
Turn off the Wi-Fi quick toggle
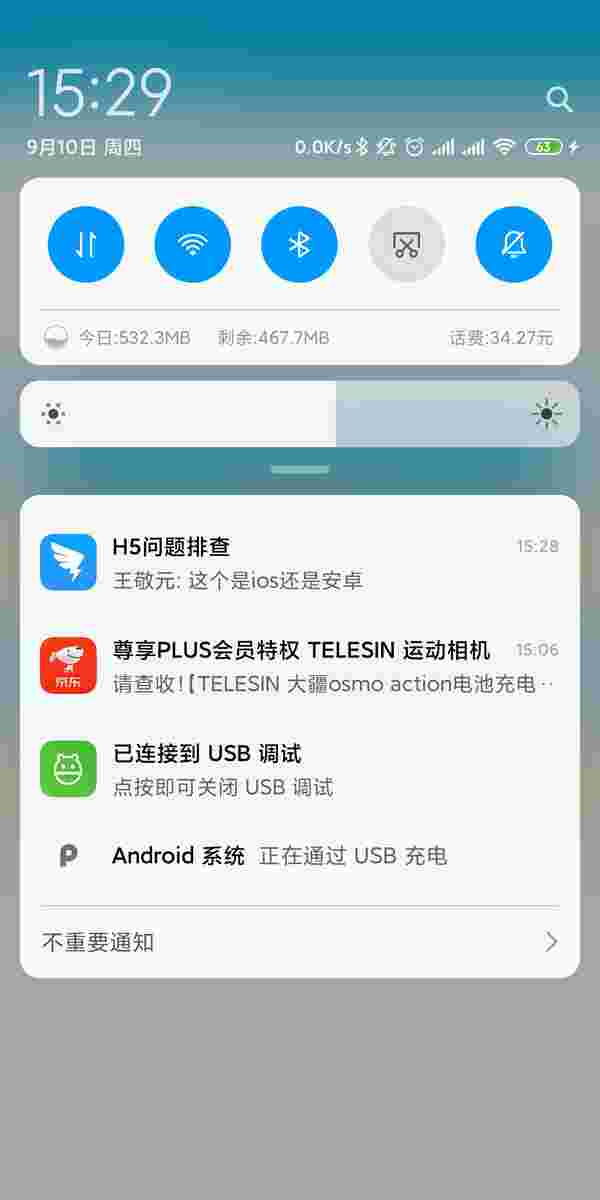(x=193, y=245)
